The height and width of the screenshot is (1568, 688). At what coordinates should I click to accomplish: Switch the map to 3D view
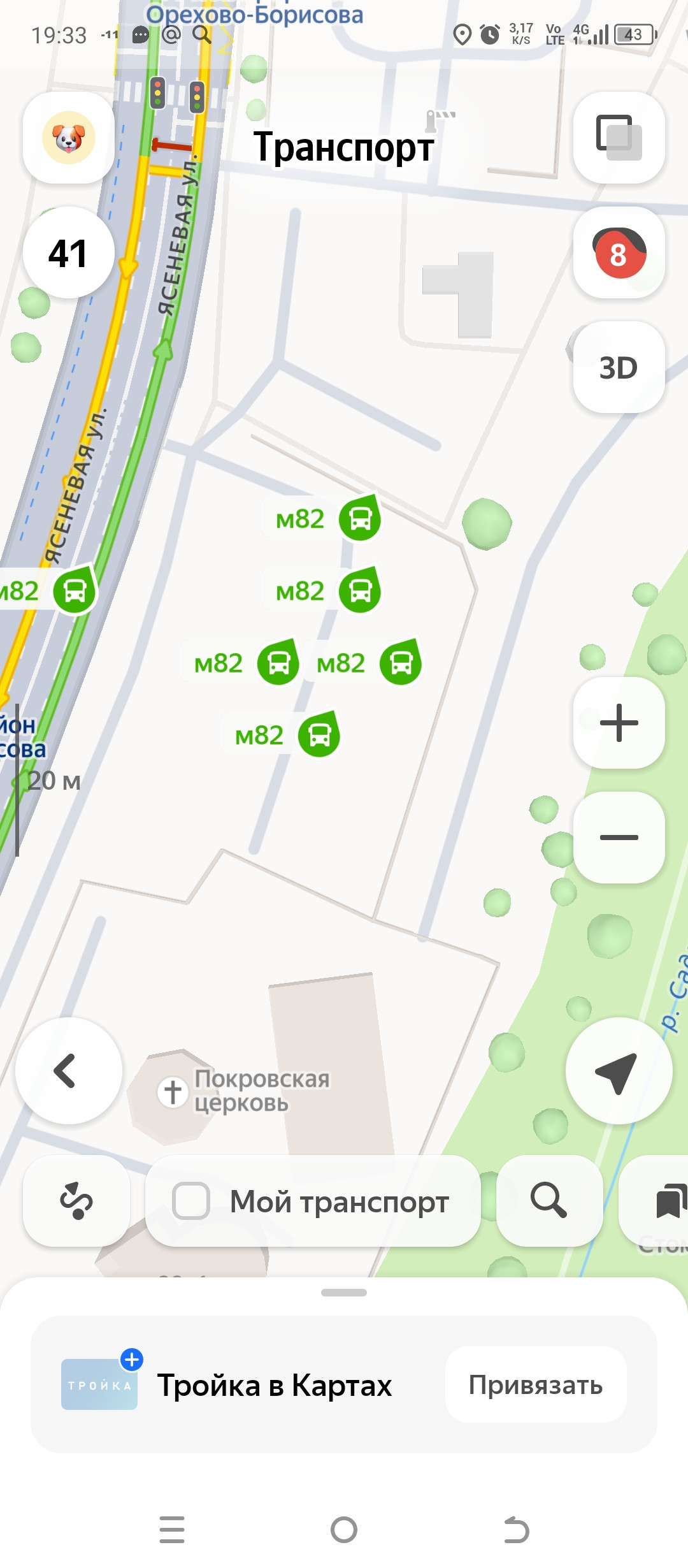coord(619,368)
